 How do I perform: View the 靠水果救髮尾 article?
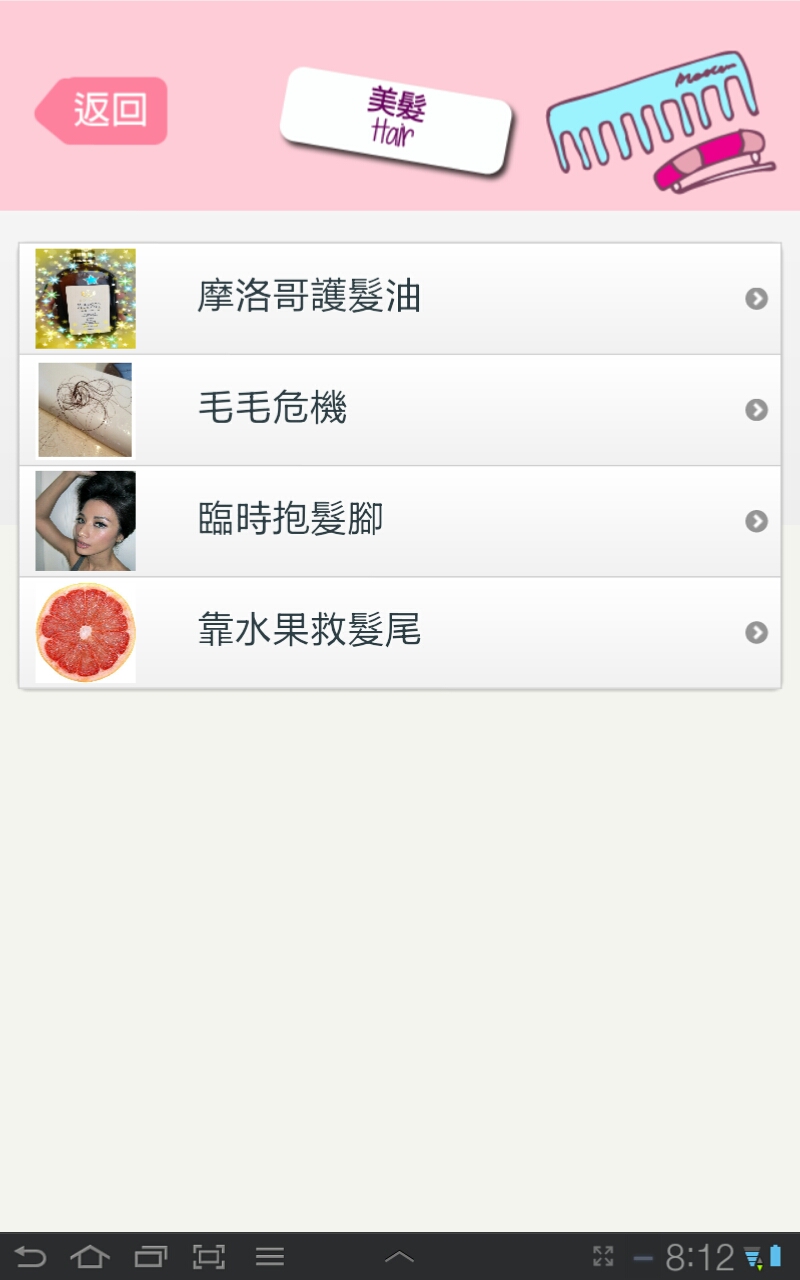pos(400,632)
